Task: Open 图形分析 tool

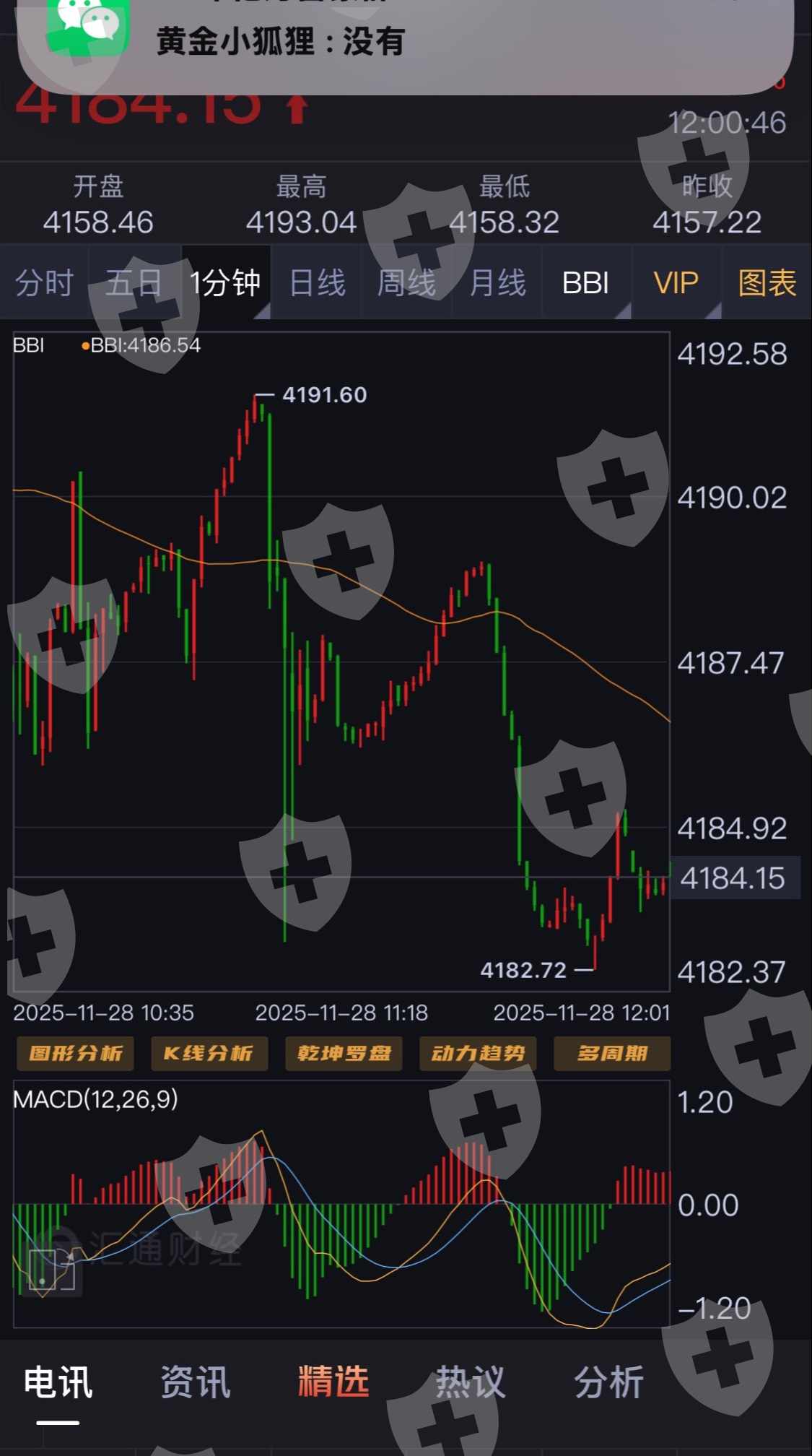Action: point(76,1053)
